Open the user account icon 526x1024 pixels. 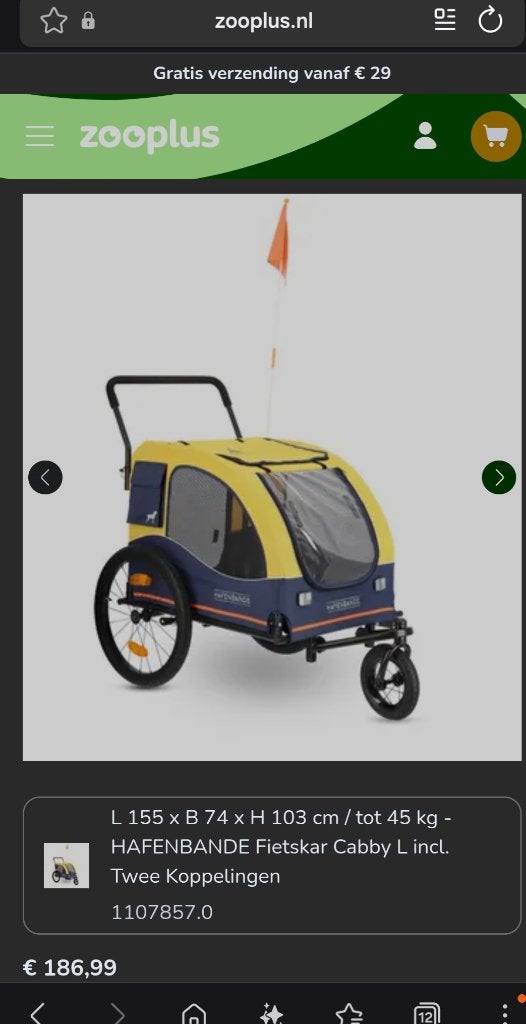[x=425, y=136]
